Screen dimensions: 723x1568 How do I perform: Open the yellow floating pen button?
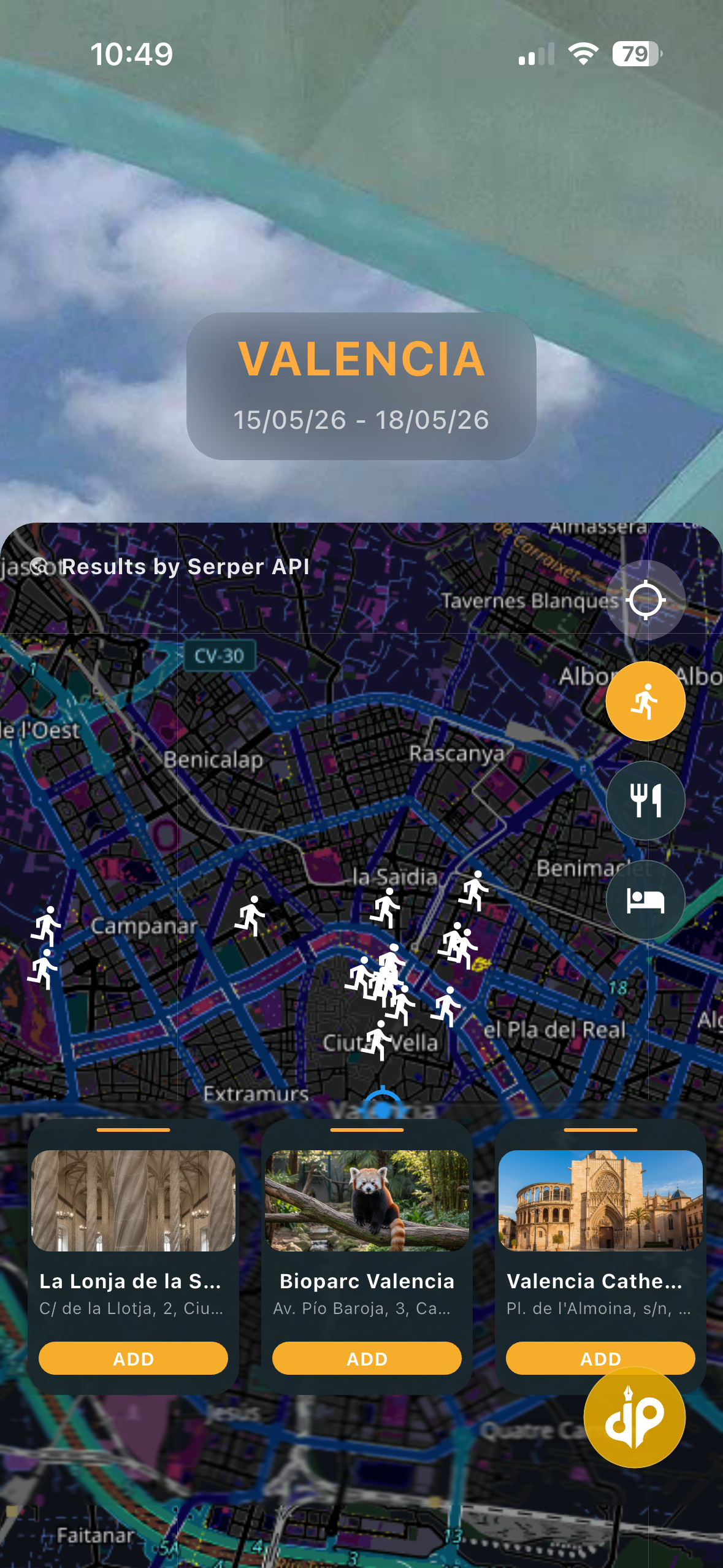click(634, 1417)
